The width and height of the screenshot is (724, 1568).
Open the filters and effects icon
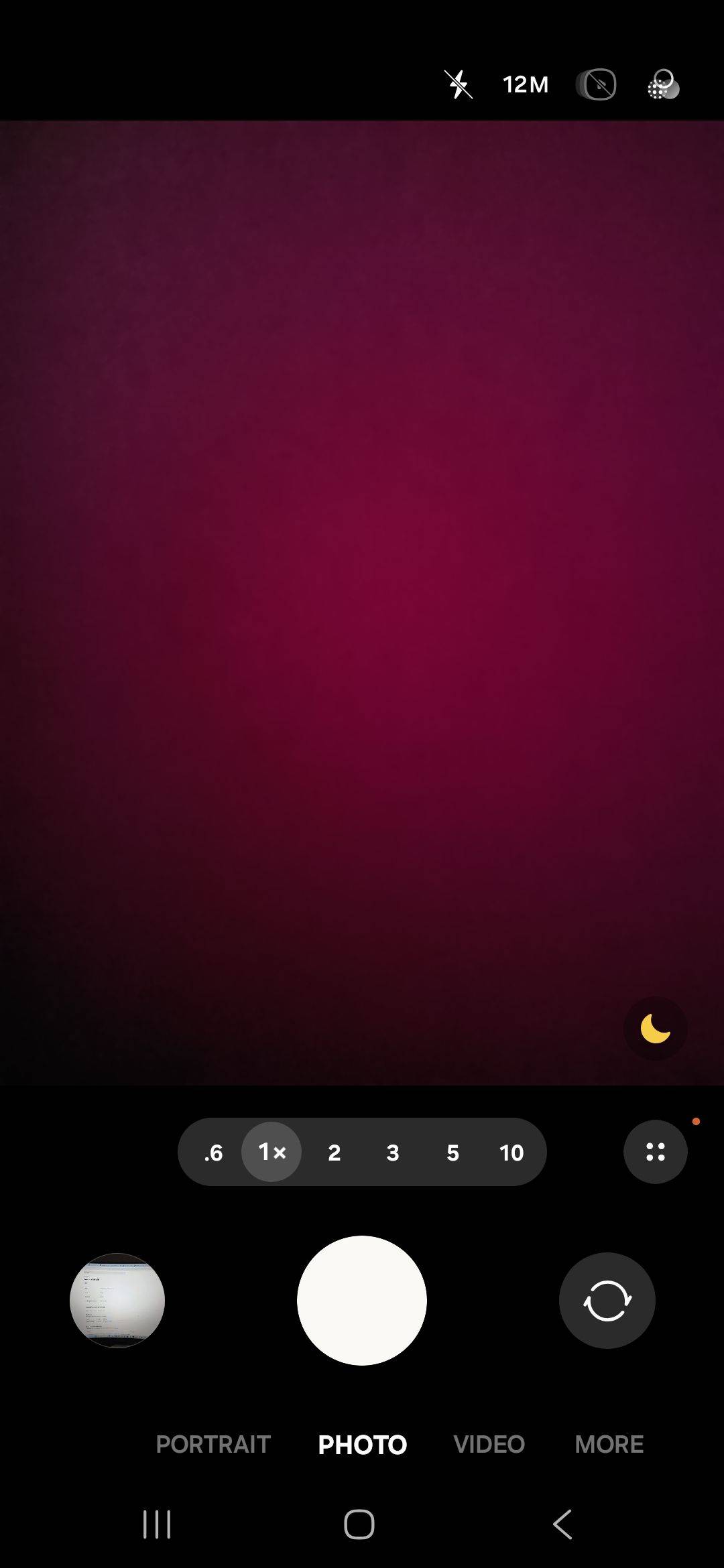coord(663,84)
